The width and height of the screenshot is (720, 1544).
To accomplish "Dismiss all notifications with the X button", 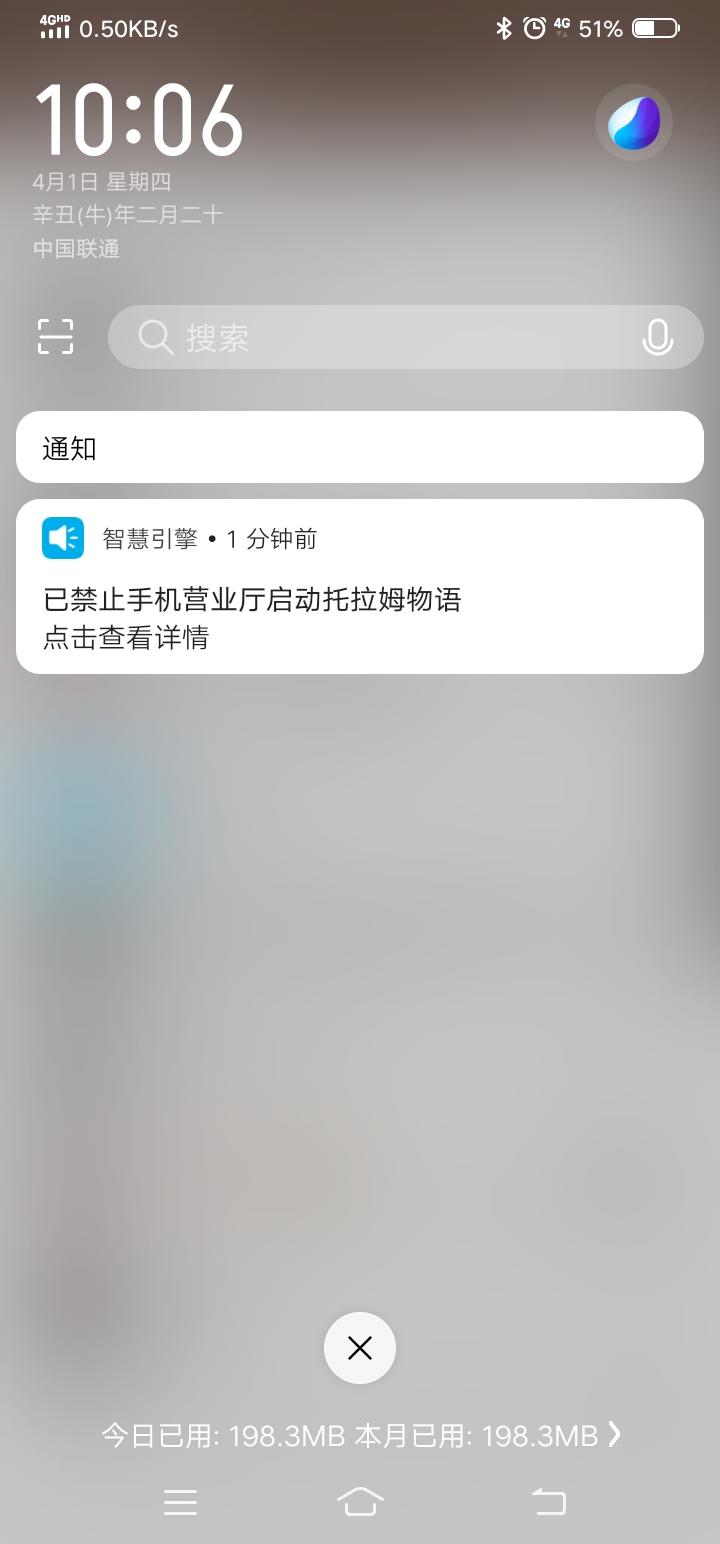I will click(x=359, y=1347).
